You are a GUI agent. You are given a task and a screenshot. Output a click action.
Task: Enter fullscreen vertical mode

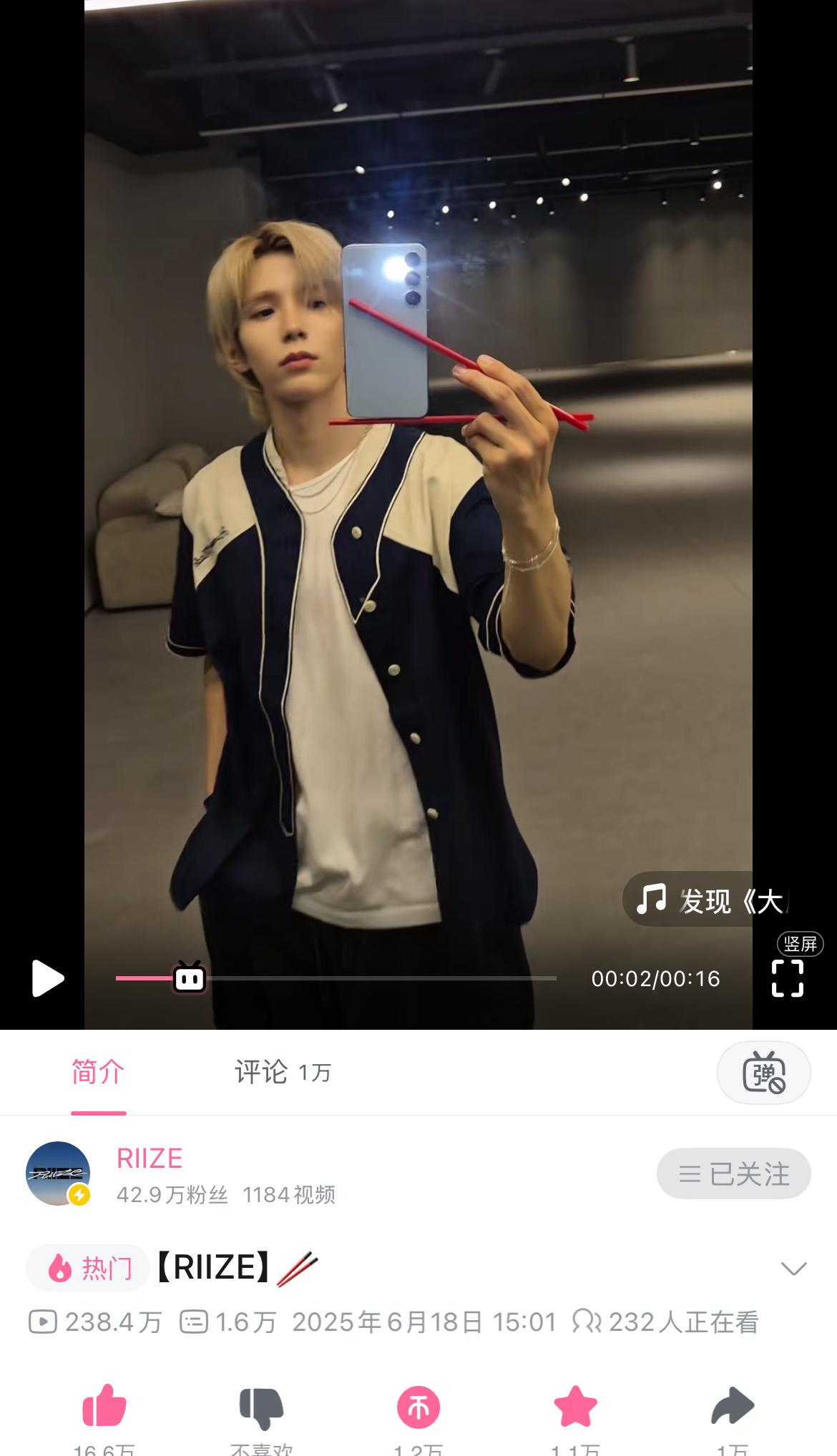(x=788, y=978)
